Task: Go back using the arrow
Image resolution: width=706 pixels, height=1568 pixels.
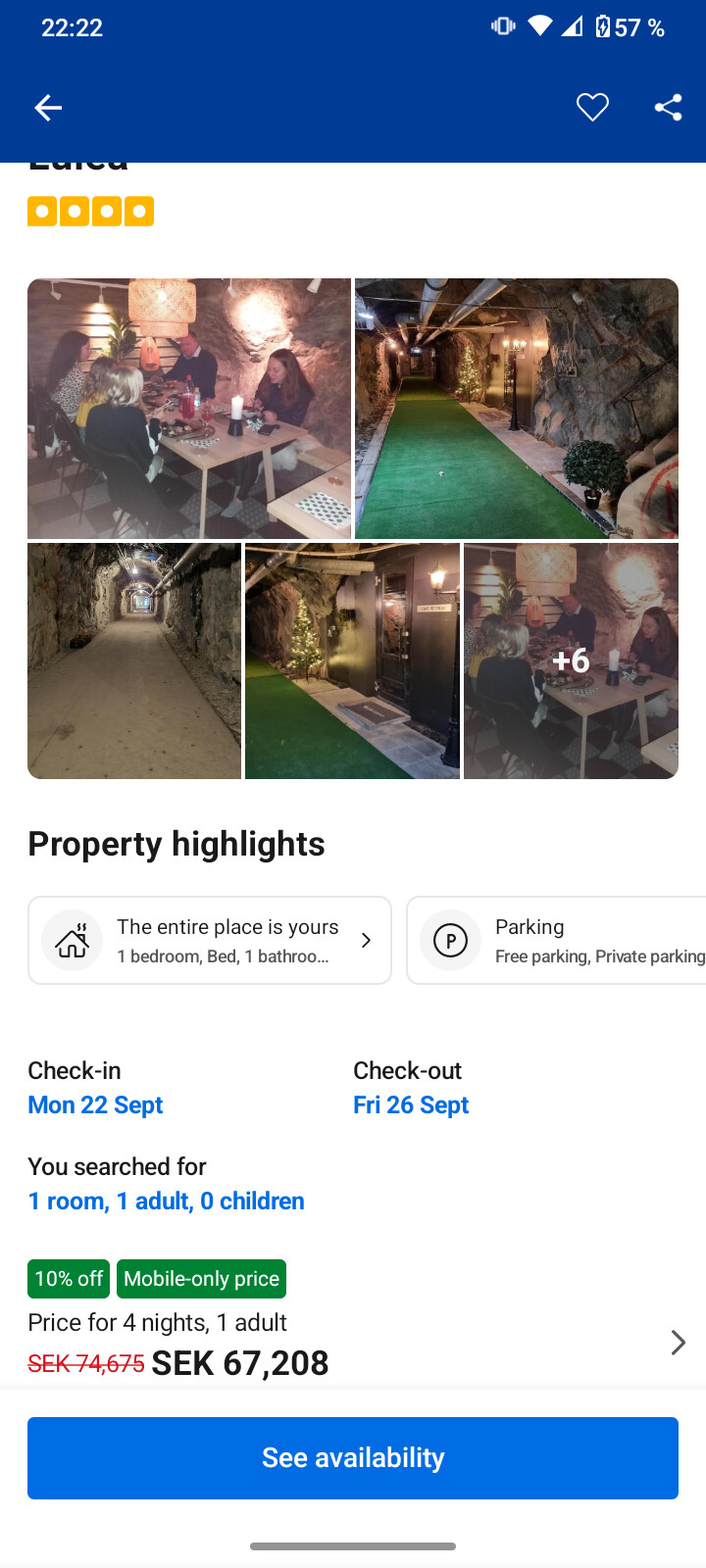Action: (x=48, y=108)
